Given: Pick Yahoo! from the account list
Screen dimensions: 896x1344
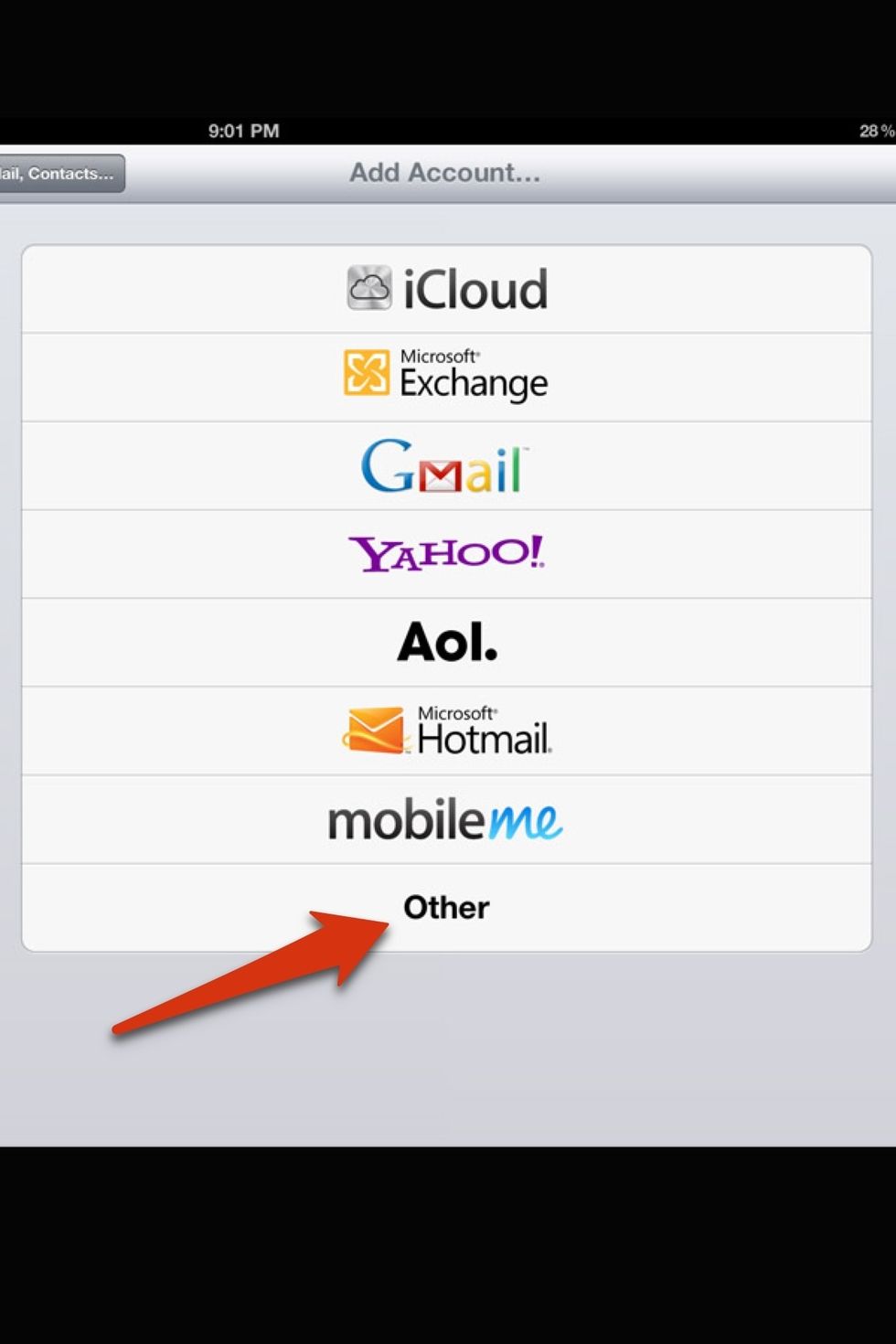Looking at the screenshot, I should pos(446,554).
